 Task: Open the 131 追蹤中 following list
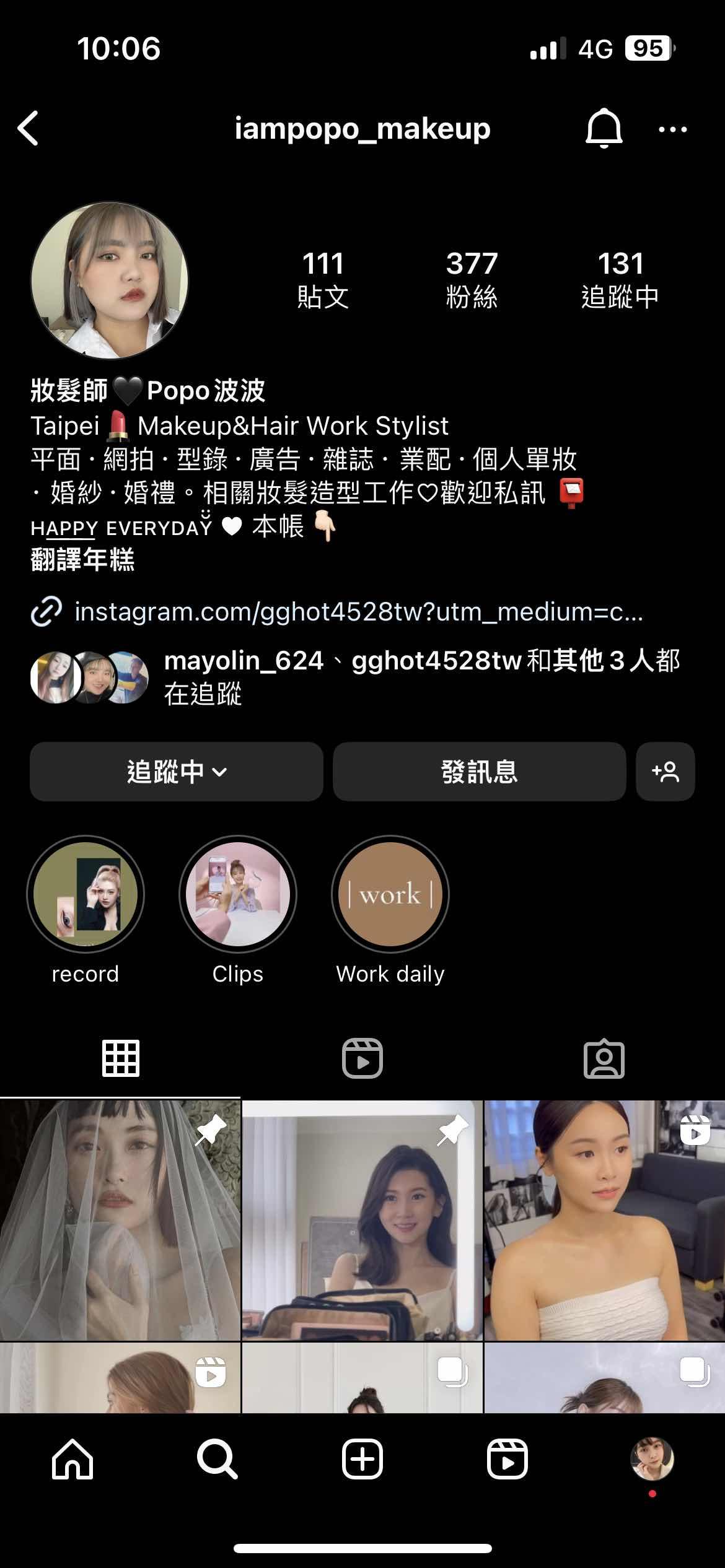620,279
